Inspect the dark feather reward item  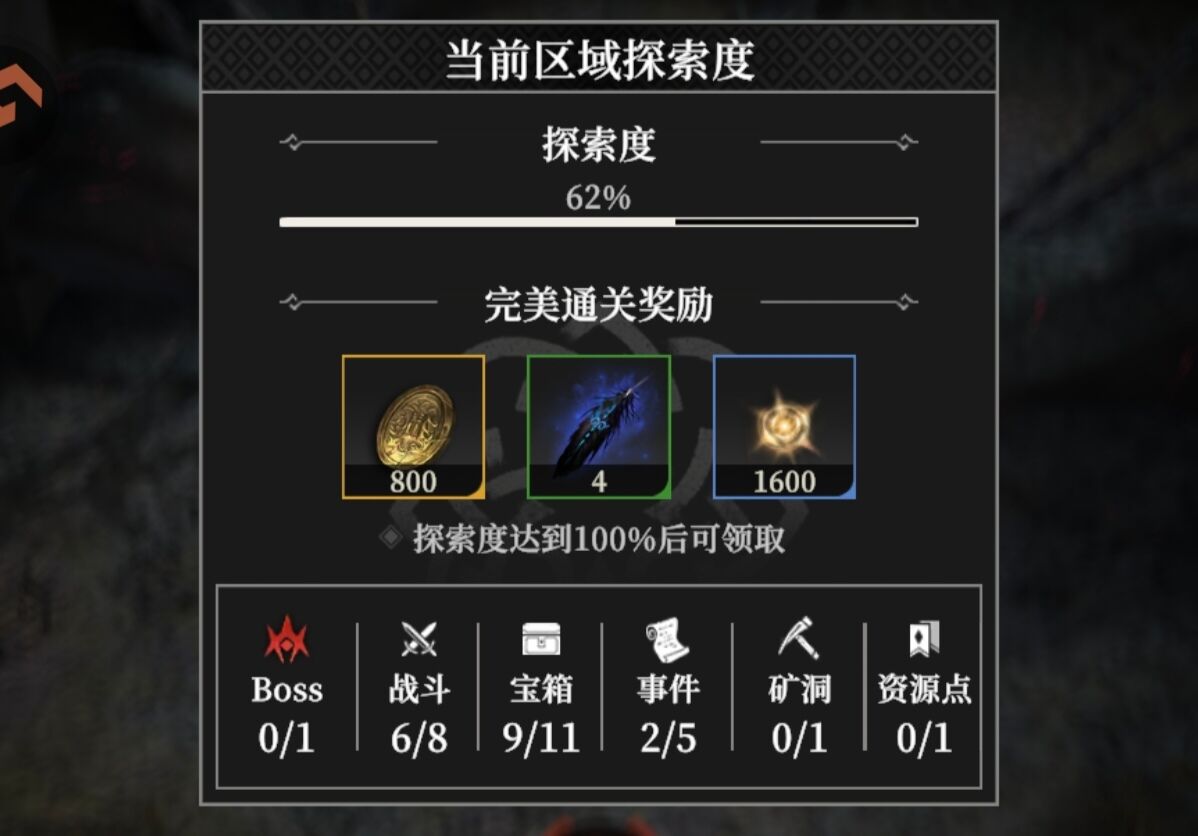click(598, 426)
